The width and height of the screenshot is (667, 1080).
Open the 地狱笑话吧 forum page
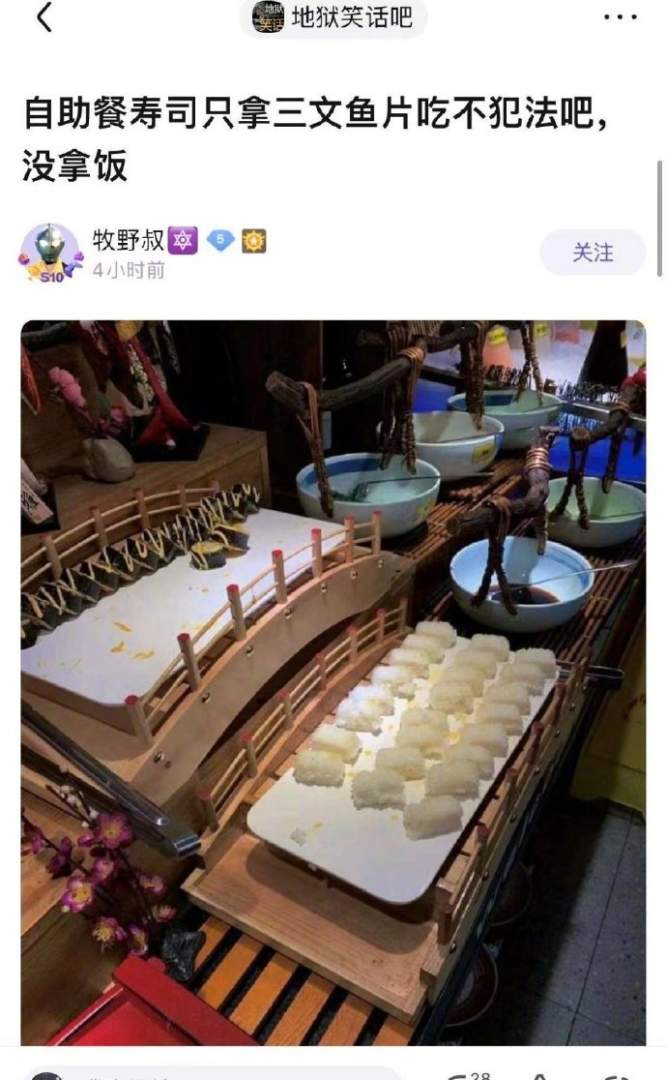click(333, 18)
